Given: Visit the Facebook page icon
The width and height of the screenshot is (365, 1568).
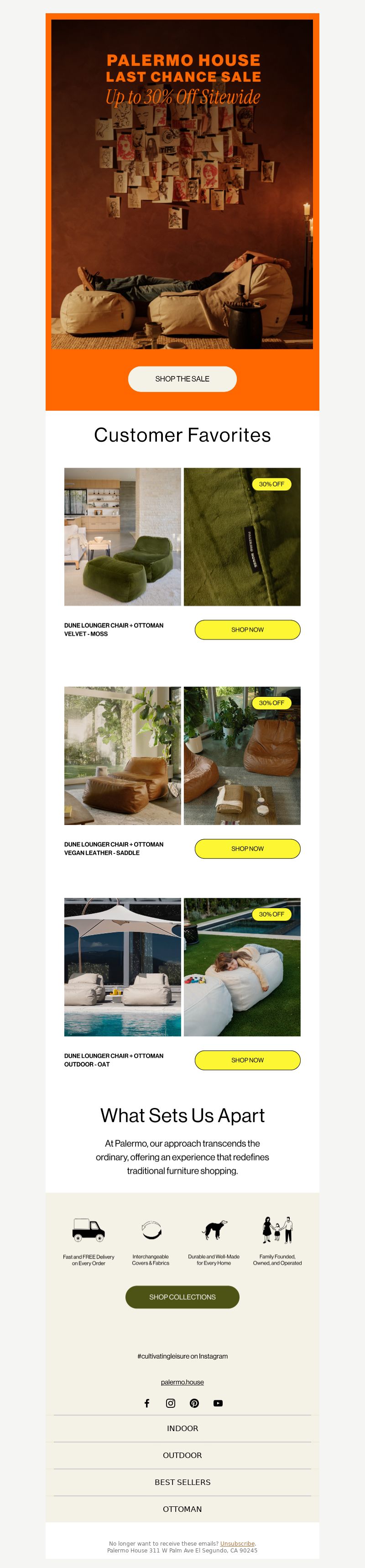Looking at the screenshot, I should click(146, 1402).
